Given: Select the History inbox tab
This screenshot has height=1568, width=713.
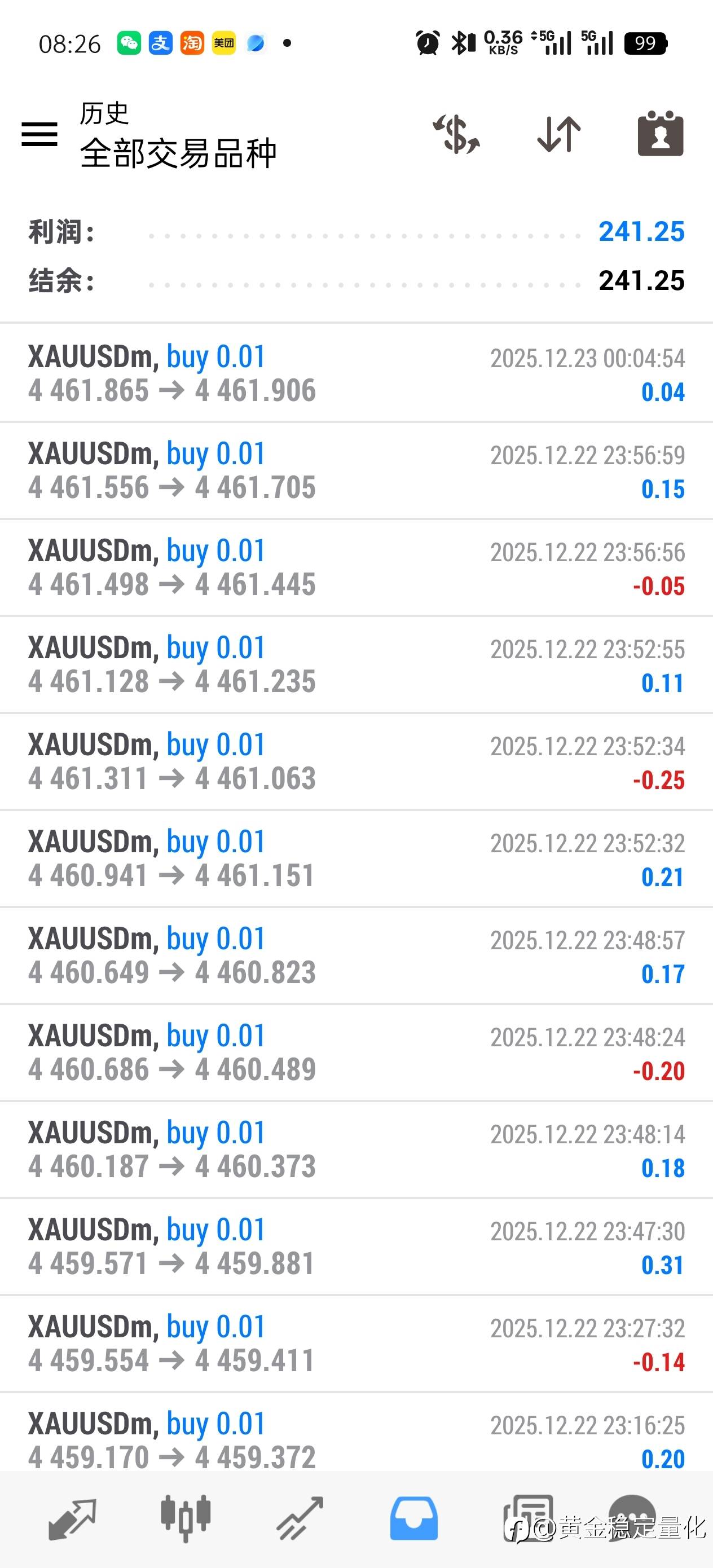Looking at the screenshot, I should [x=413, y=1519].
